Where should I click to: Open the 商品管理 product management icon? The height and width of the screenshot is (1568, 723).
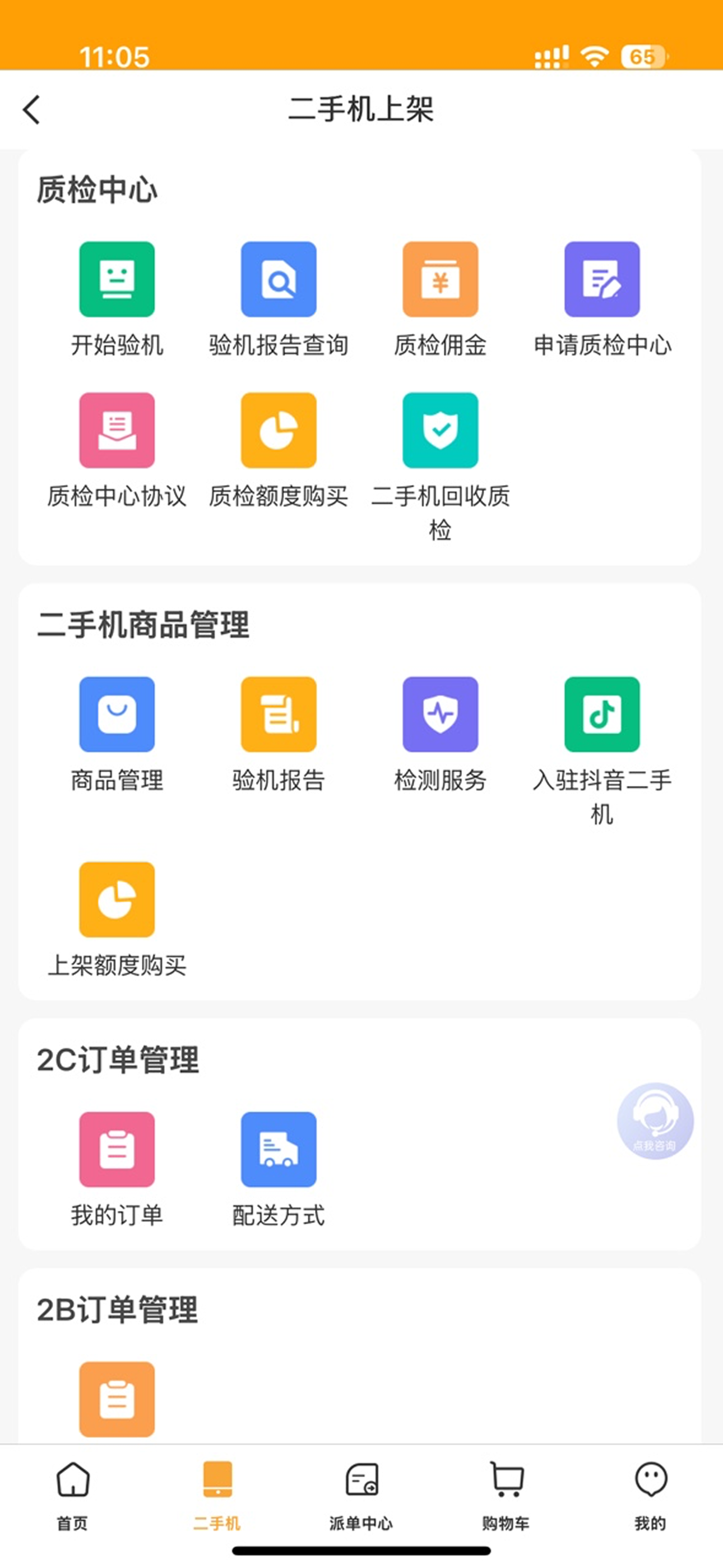[117, 714]
